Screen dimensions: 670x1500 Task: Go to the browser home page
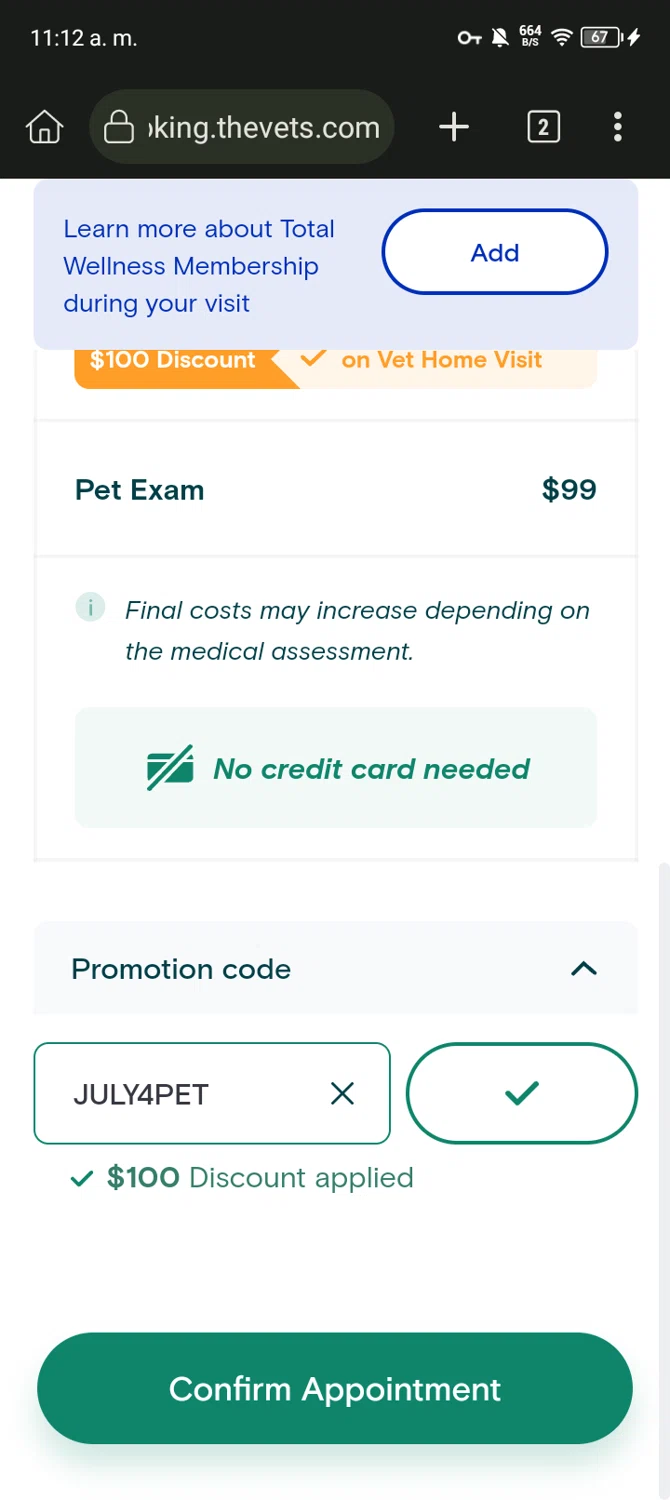point(44,127)
